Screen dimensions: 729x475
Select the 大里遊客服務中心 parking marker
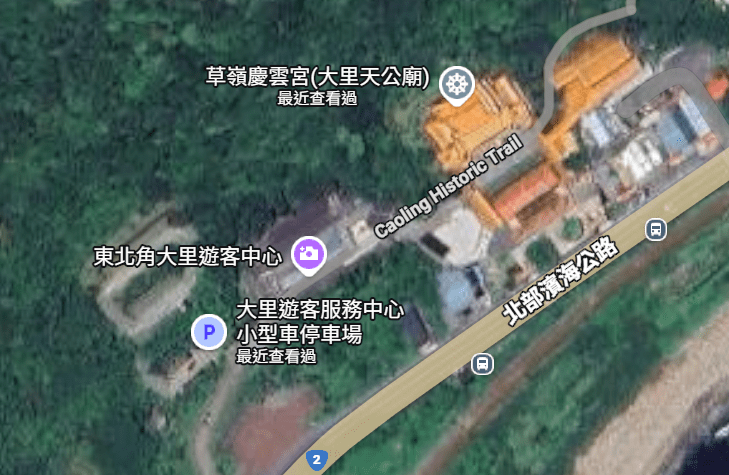208,331
